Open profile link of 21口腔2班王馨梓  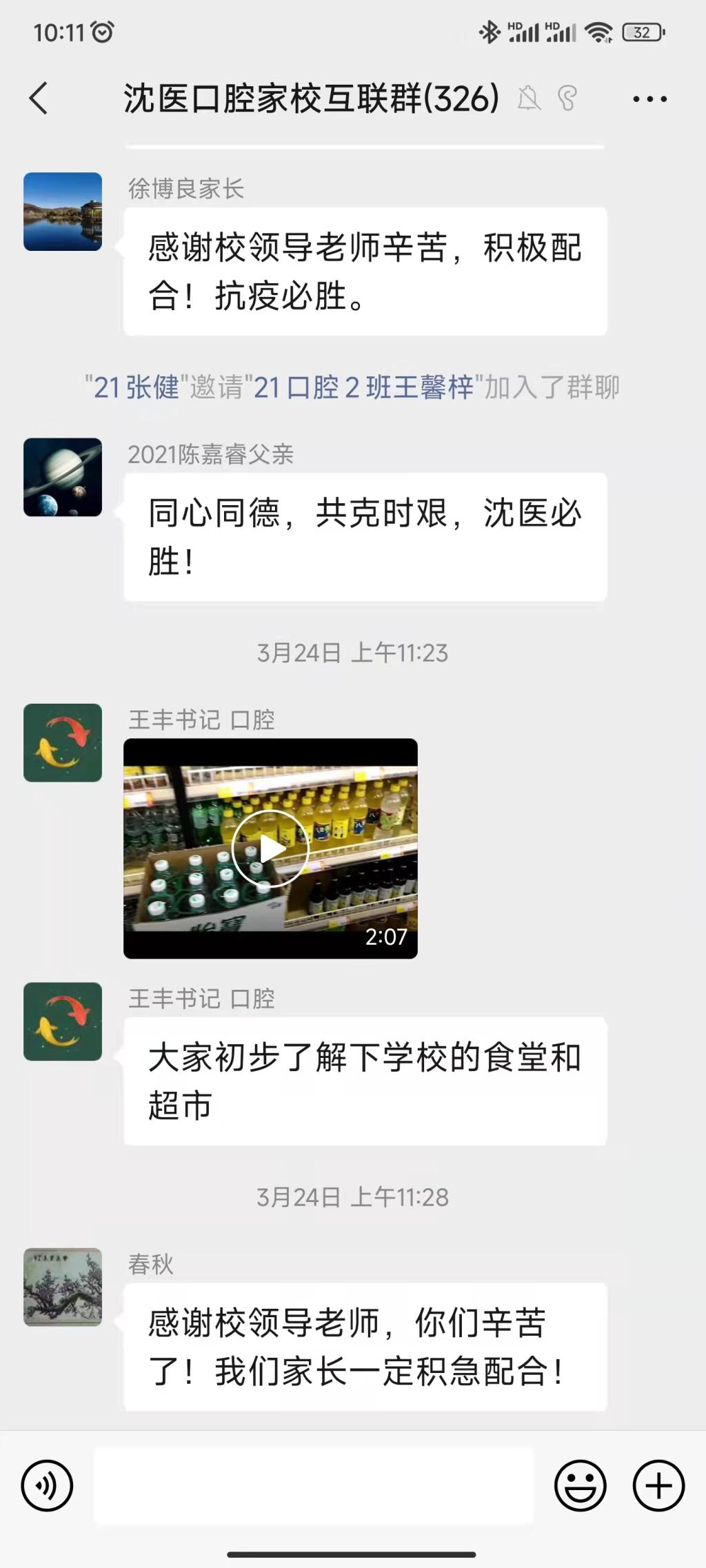point(363,387)
